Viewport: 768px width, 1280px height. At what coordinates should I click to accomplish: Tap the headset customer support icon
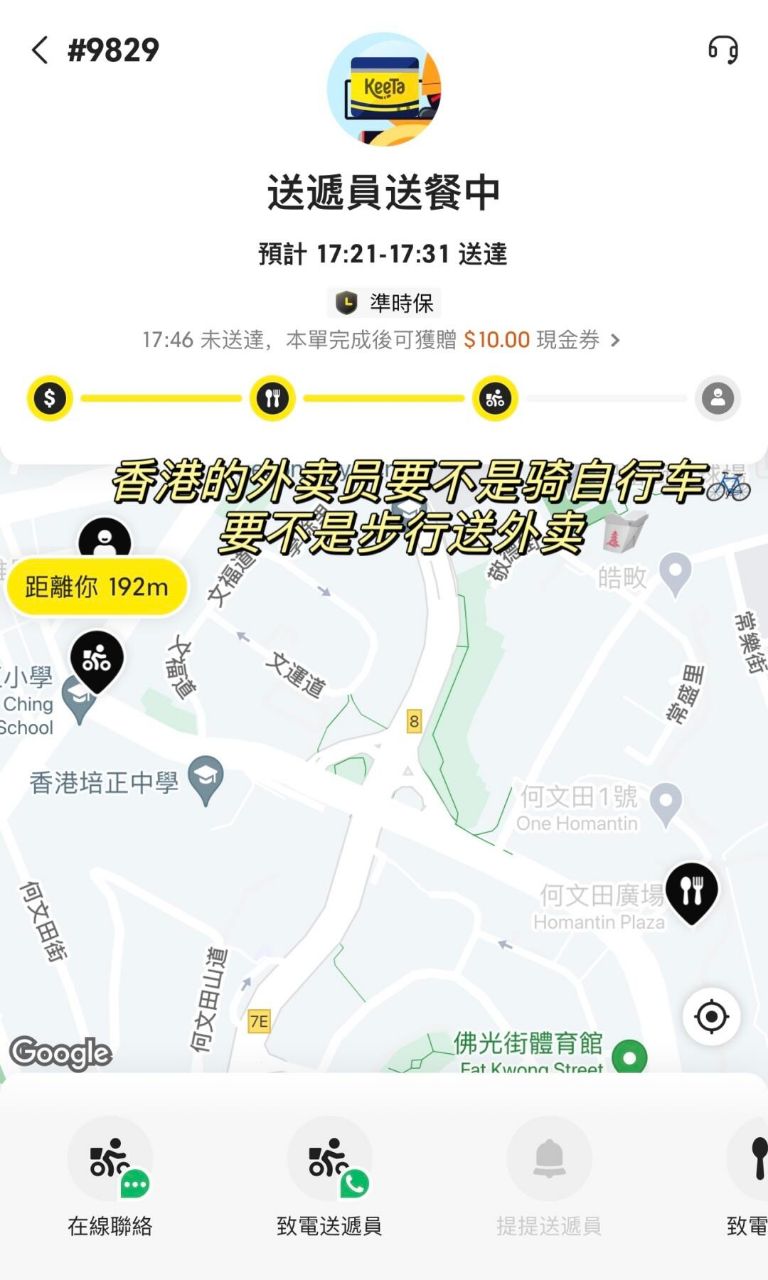click(x=723, y=47)
